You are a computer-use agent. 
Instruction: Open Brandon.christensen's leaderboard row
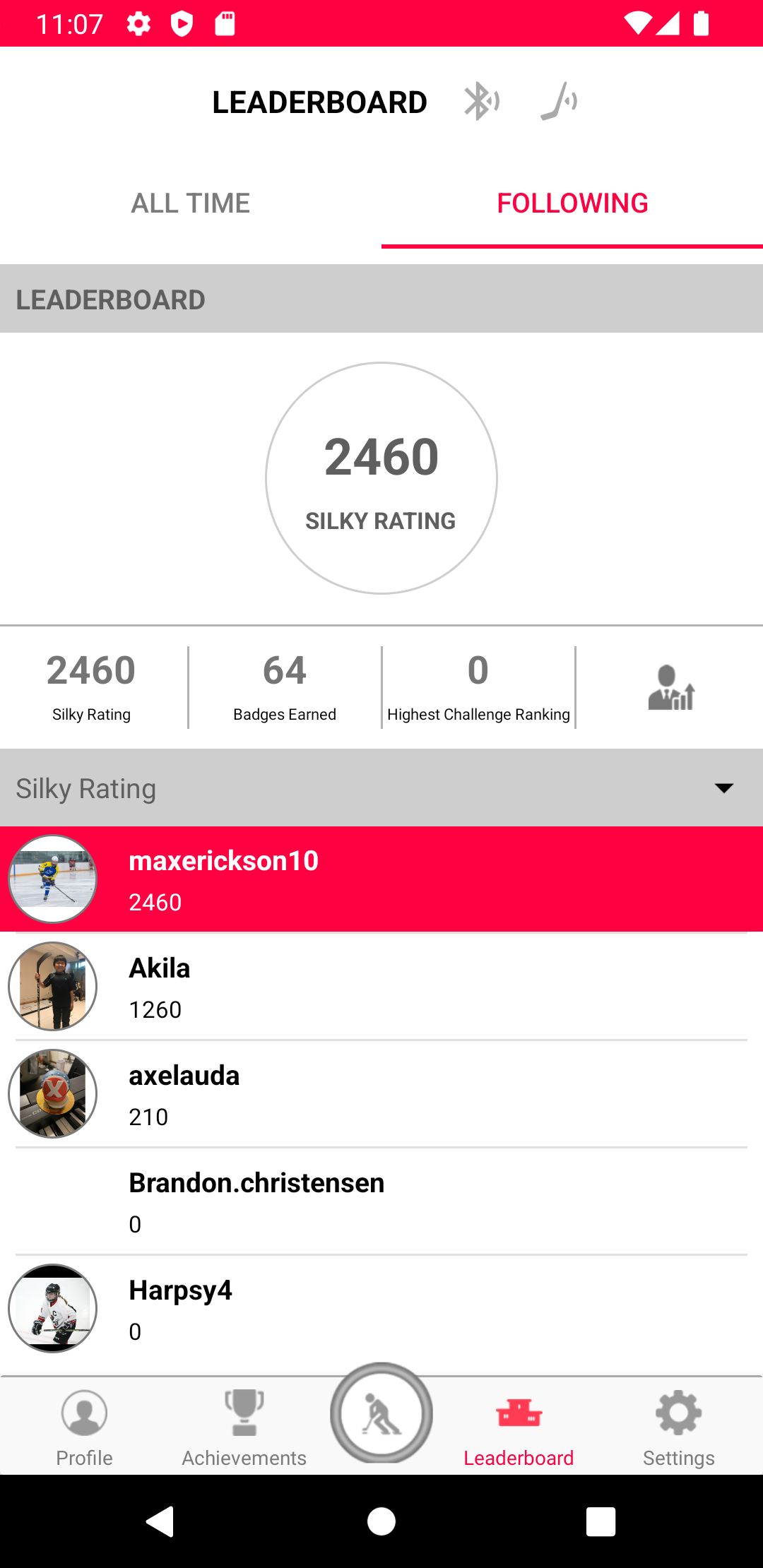[381, 1201]
